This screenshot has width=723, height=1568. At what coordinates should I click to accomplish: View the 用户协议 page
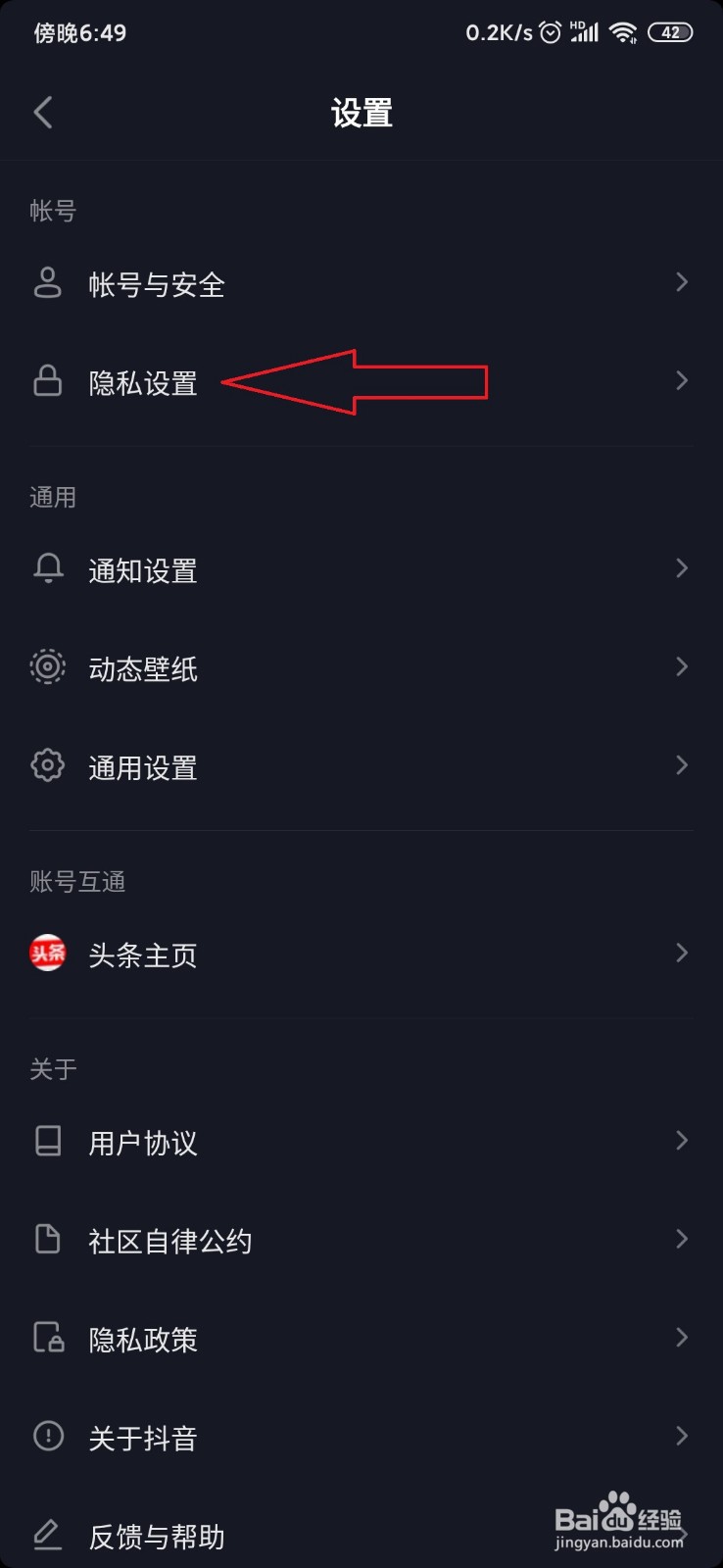(x=143, y=1143)
